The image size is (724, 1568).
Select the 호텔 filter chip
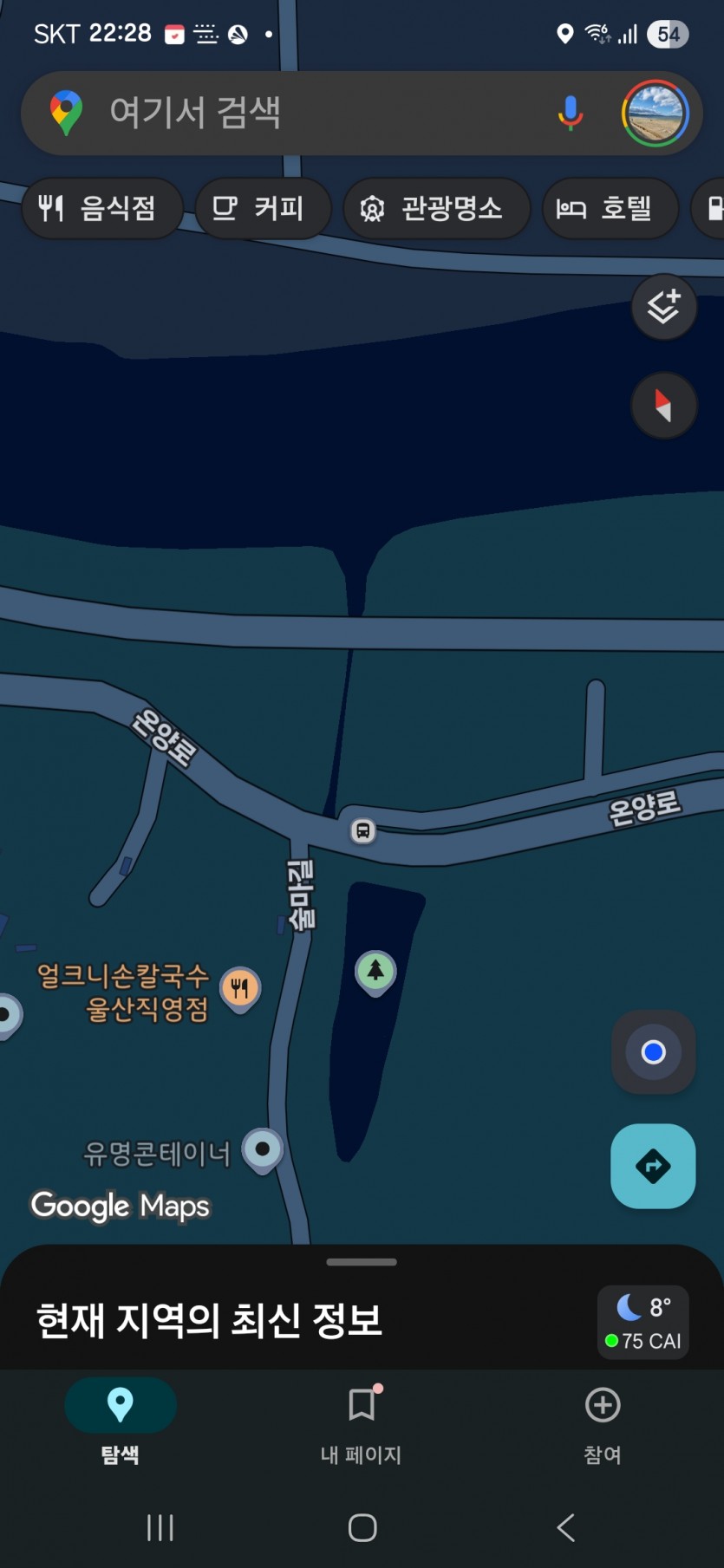pyautogui.click(x=610, y=208)
